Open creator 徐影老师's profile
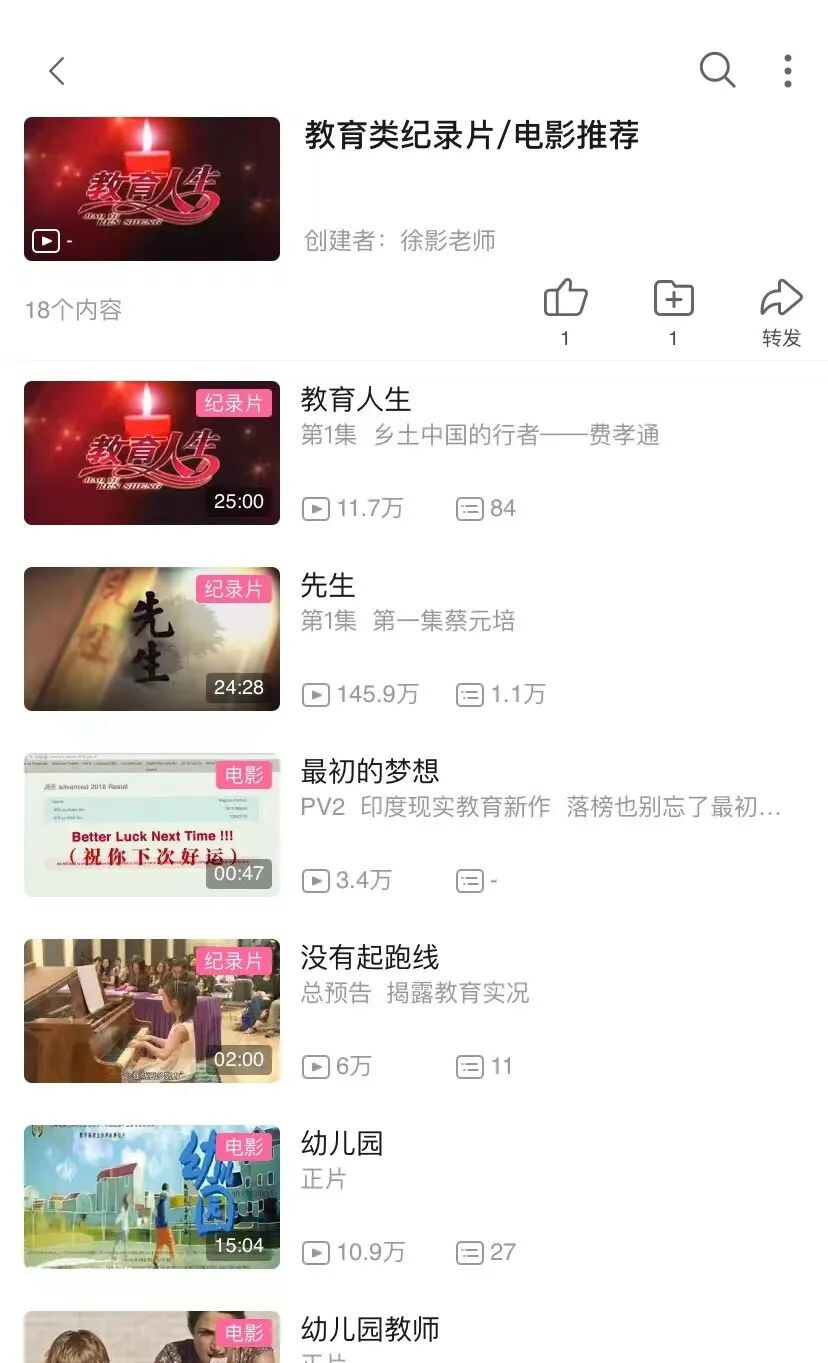828x1363 pixels. click(448, 241)
